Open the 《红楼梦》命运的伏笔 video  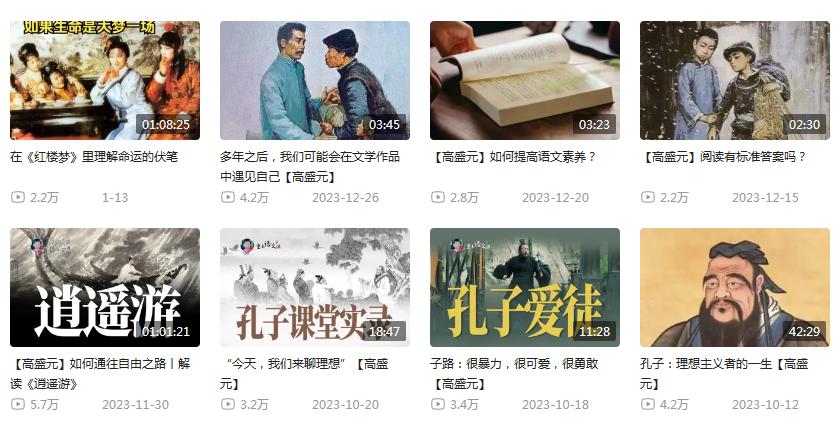[104, 80]
